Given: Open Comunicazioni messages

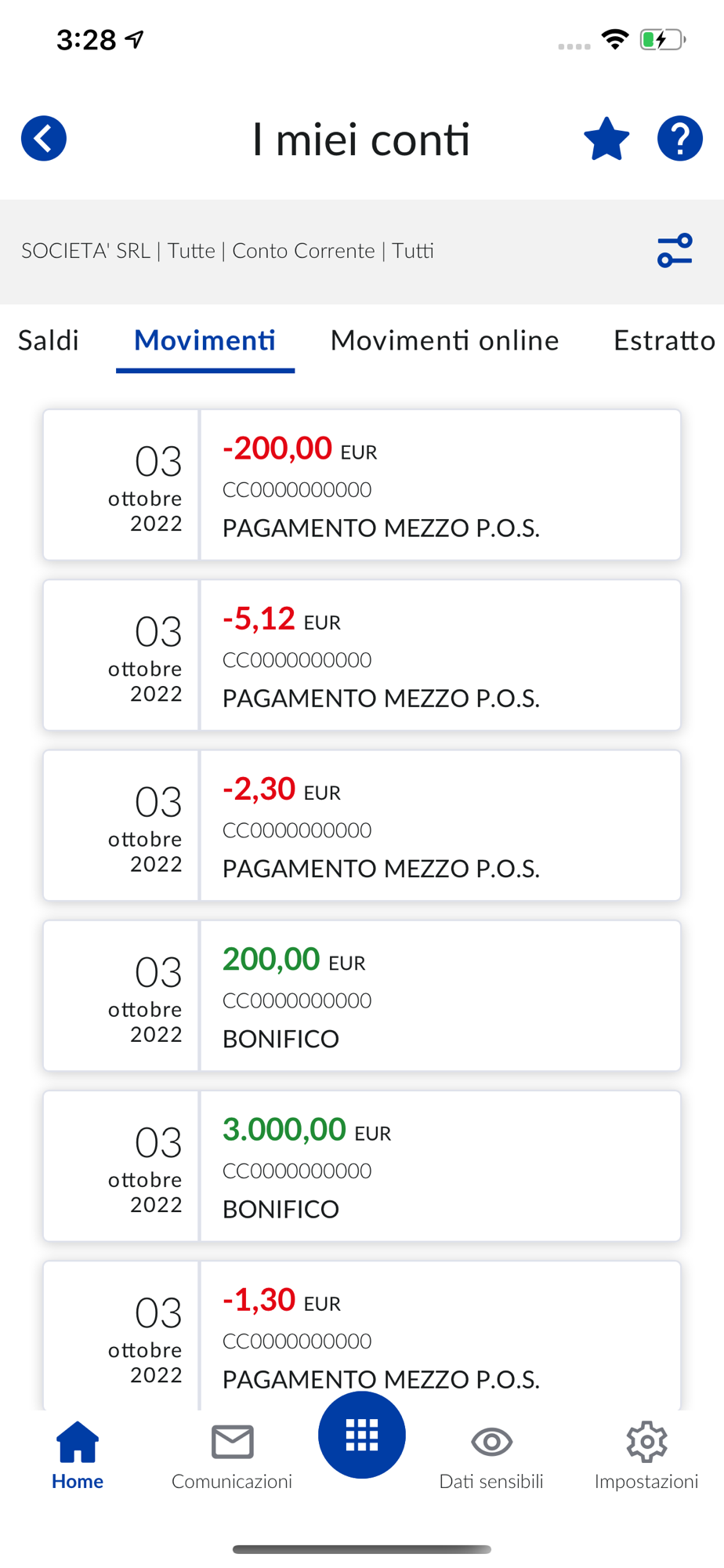Looking at the screenshot, I should click(232, 1456).
